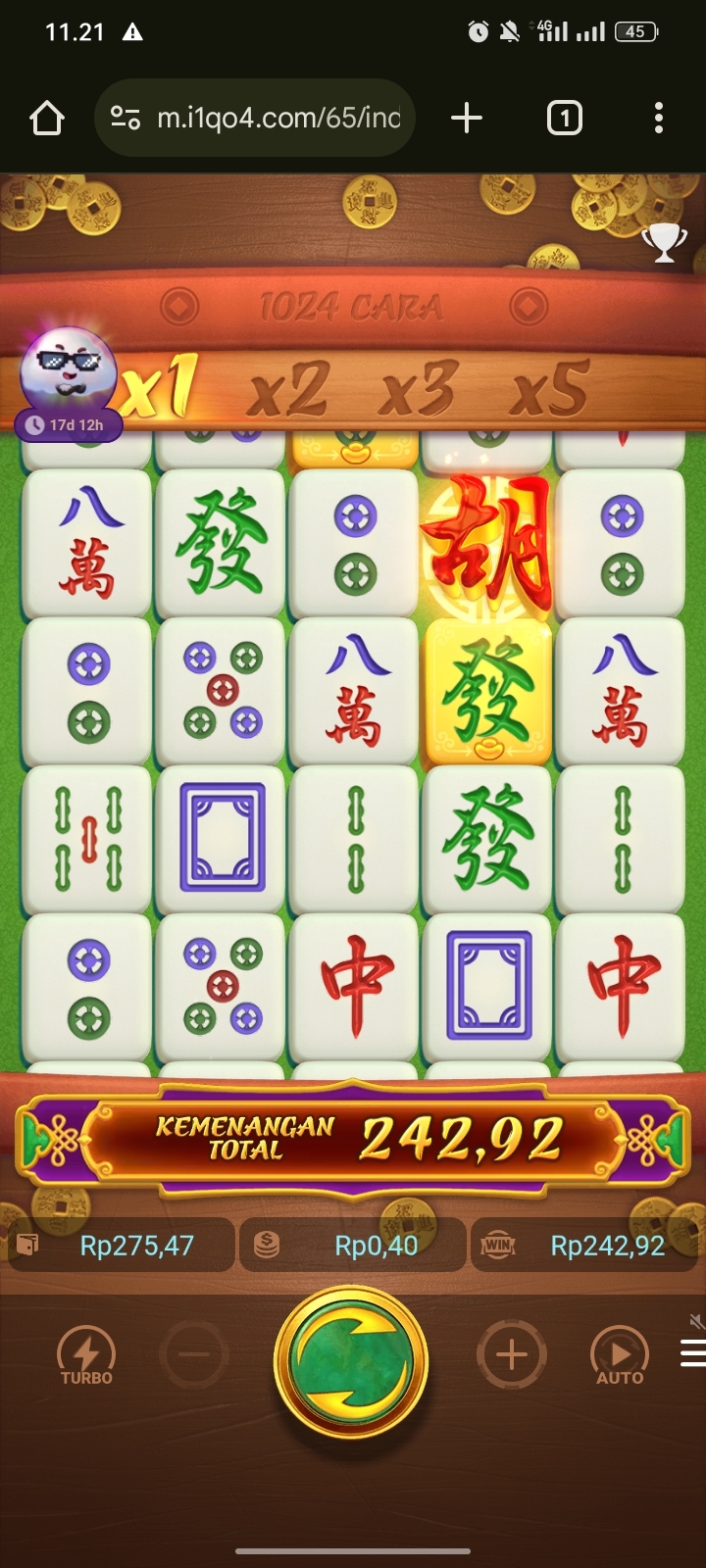Unmute the game sound
Image resolution: width=706 pixels, height=1568 pixels.
[x=696, y=1321]
